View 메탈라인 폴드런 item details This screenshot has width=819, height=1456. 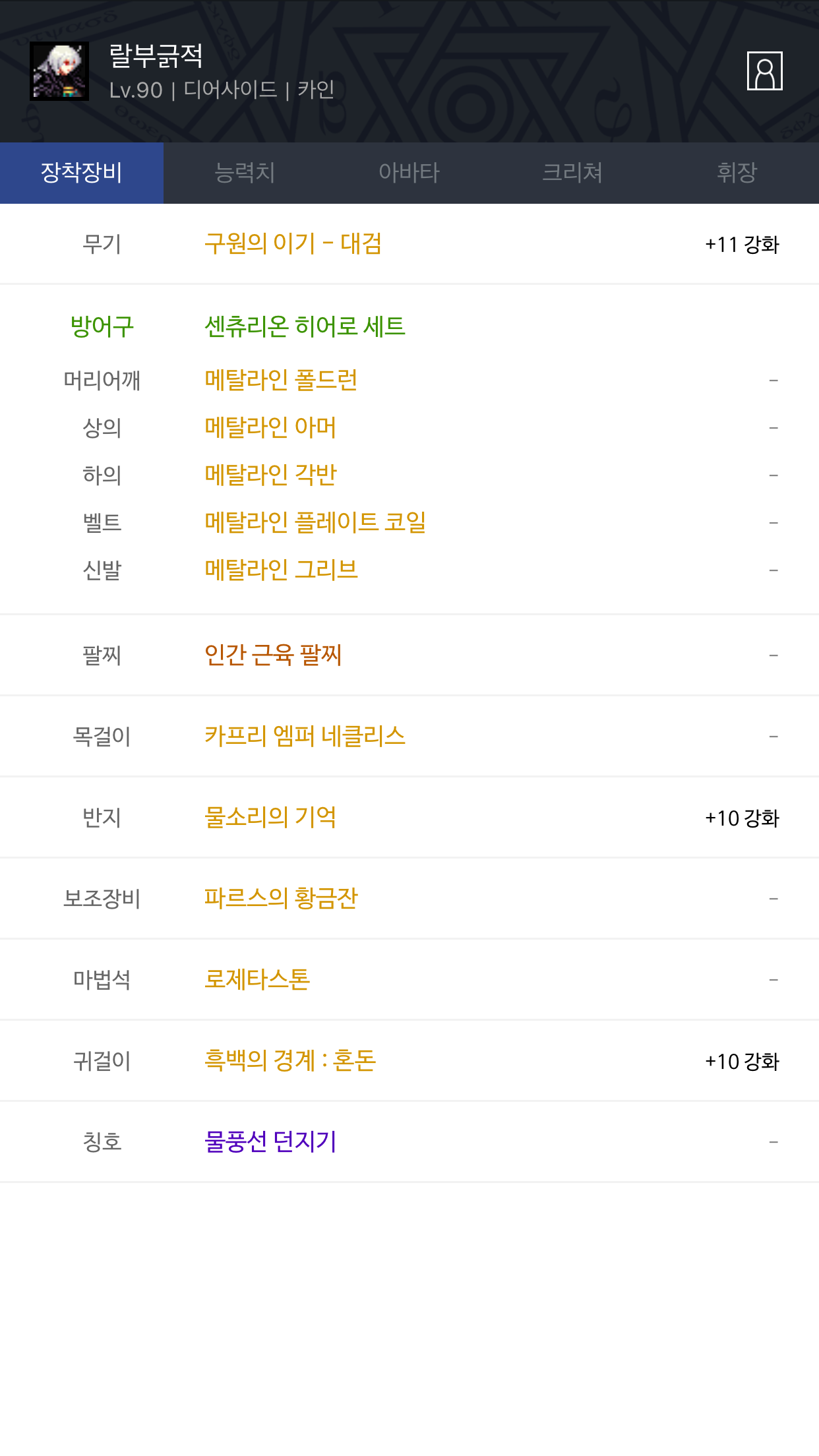(281, 380)
